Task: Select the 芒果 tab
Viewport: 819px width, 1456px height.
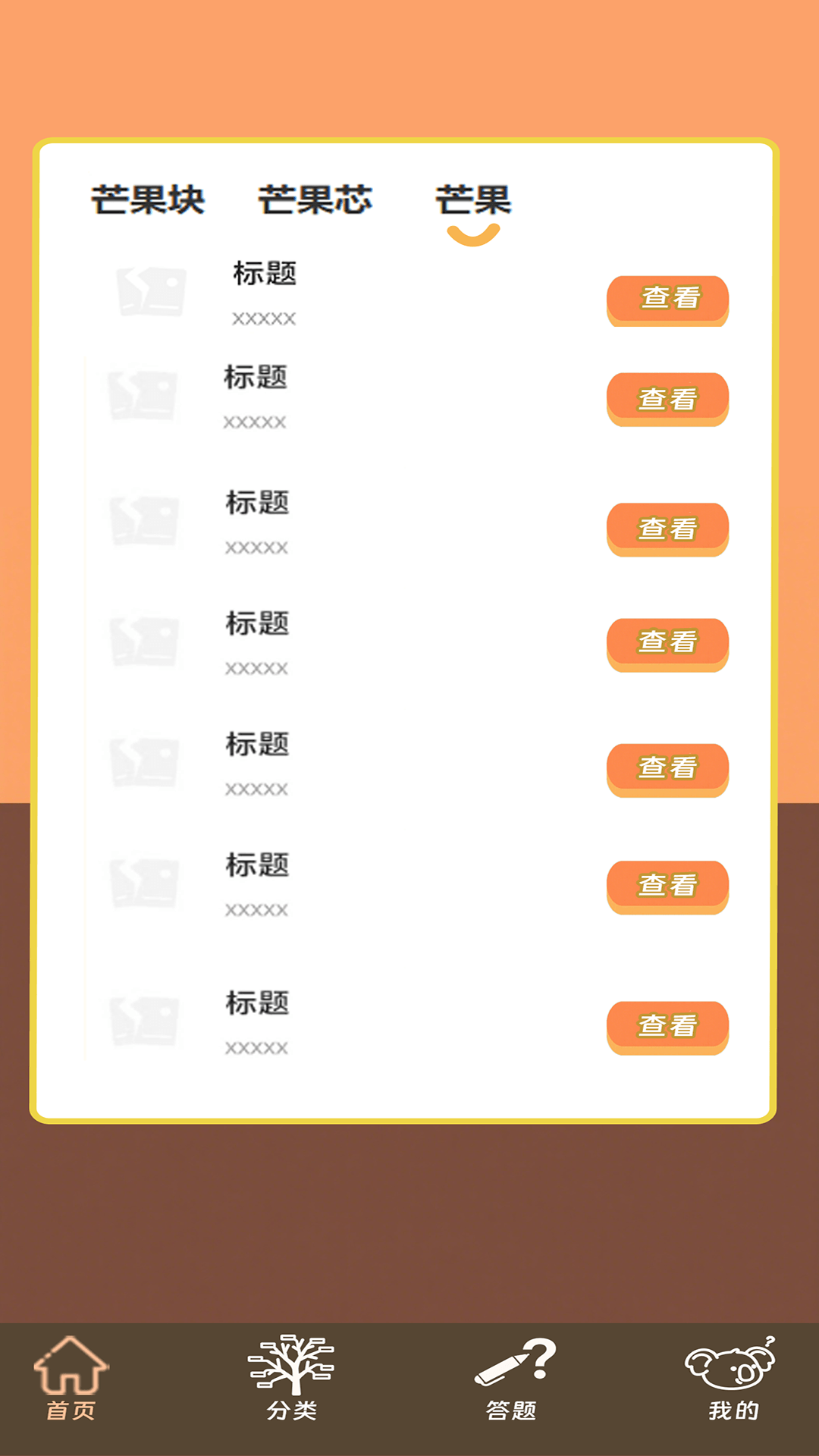Action: point(473,202)
